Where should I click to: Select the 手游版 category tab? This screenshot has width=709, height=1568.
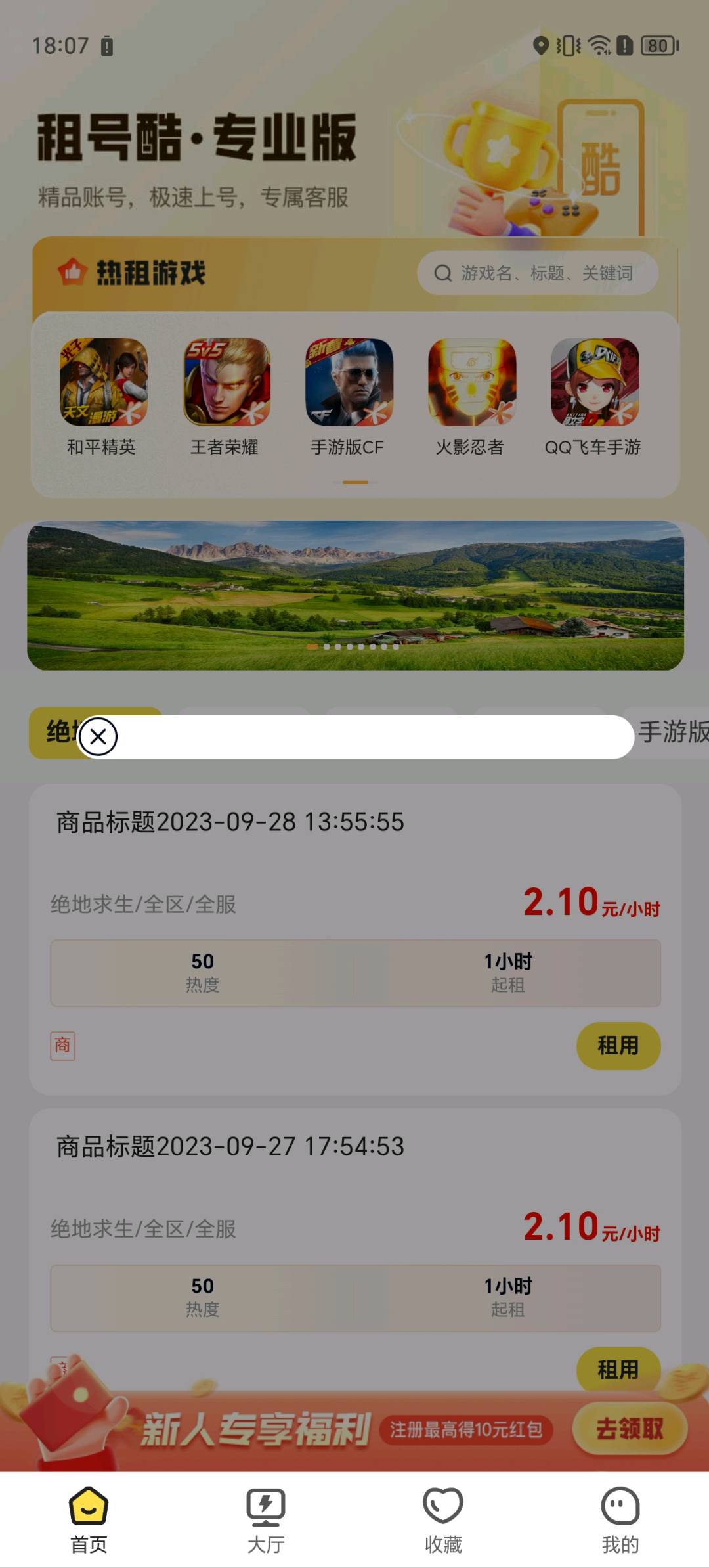coord(673,732)
